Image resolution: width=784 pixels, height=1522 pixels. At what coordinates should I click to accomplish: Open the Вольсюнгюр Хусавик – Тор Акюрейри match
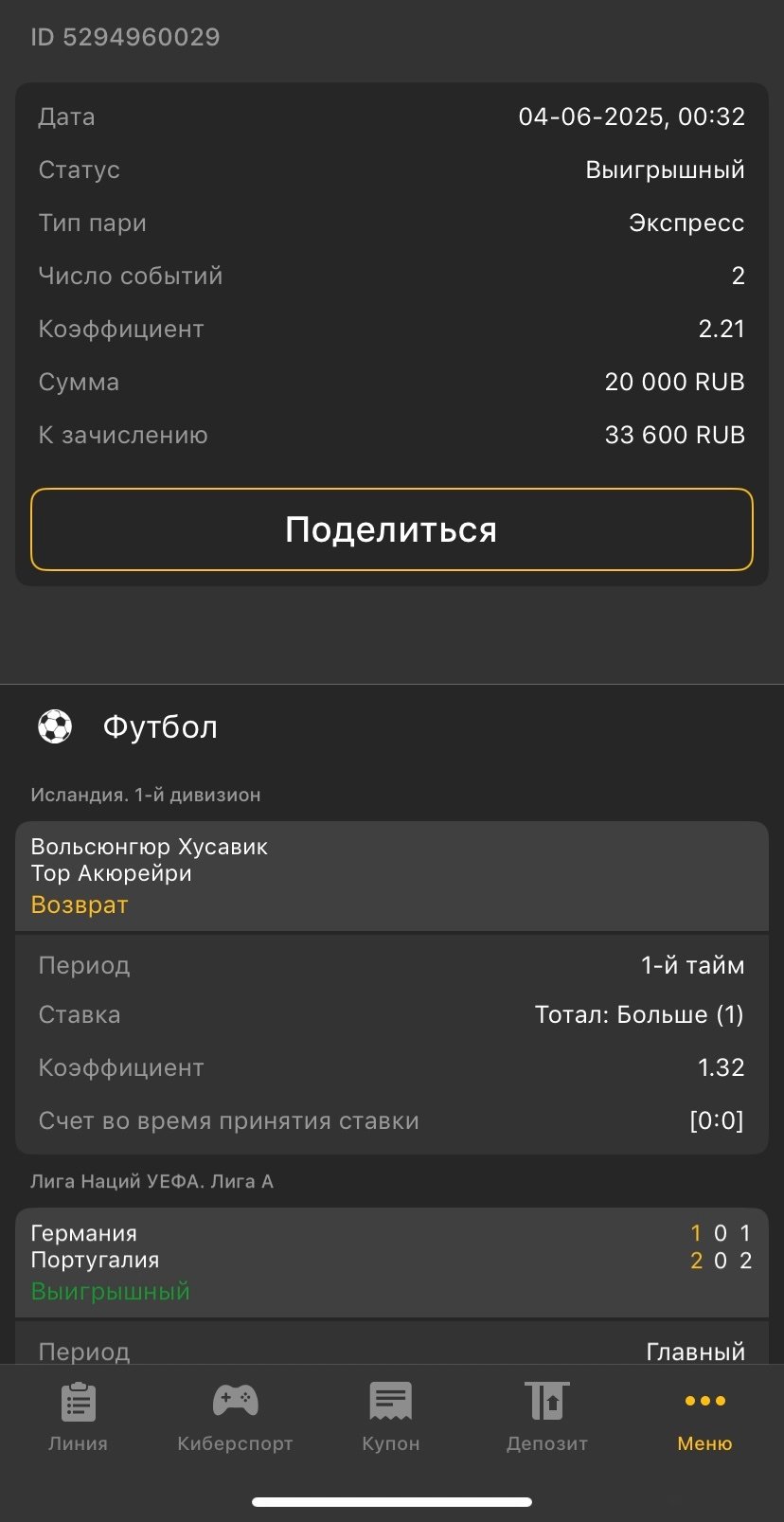coord(391,875)
